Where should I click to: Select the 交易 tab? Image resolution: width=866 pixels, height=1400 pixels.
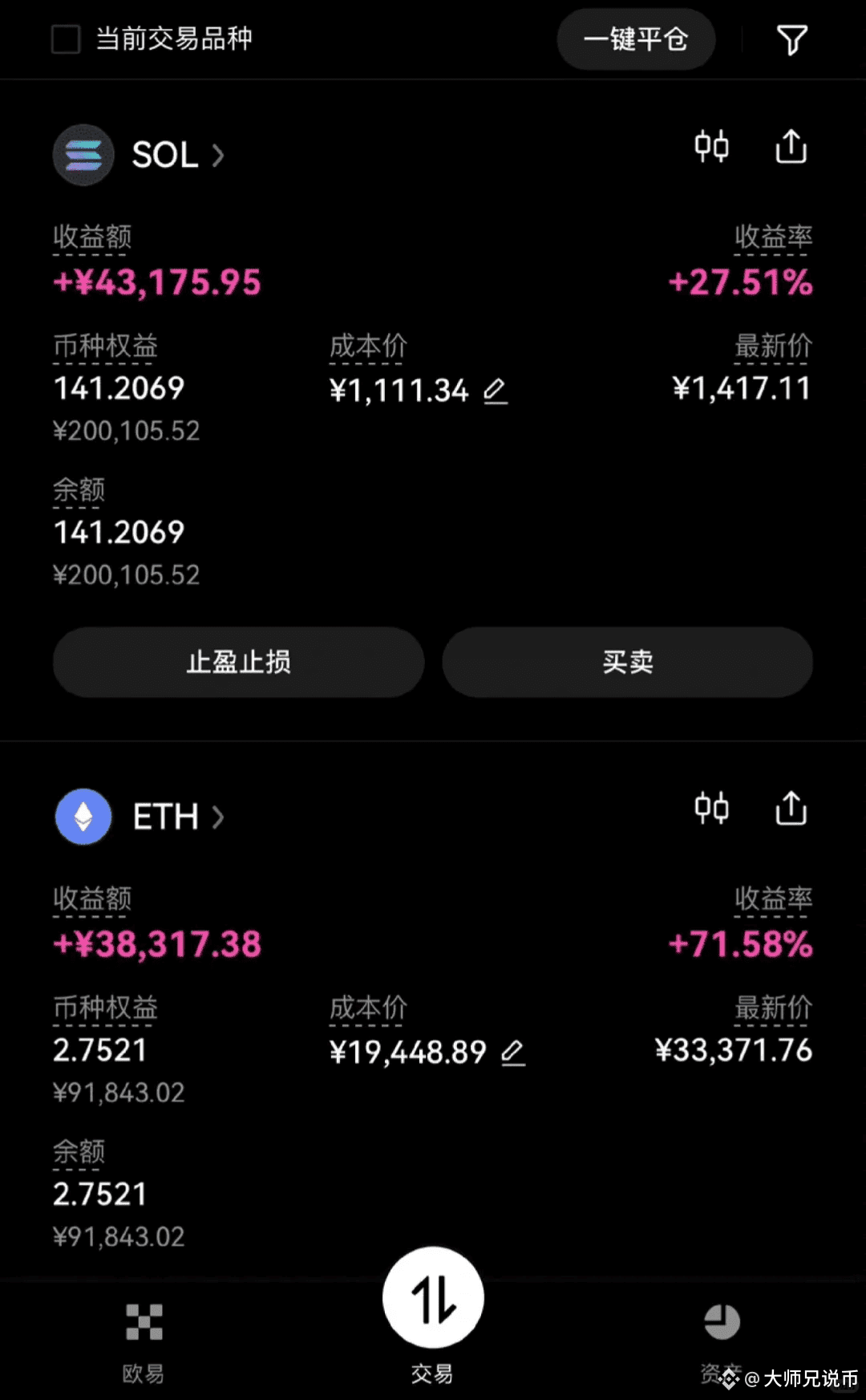click(433, 1316)
